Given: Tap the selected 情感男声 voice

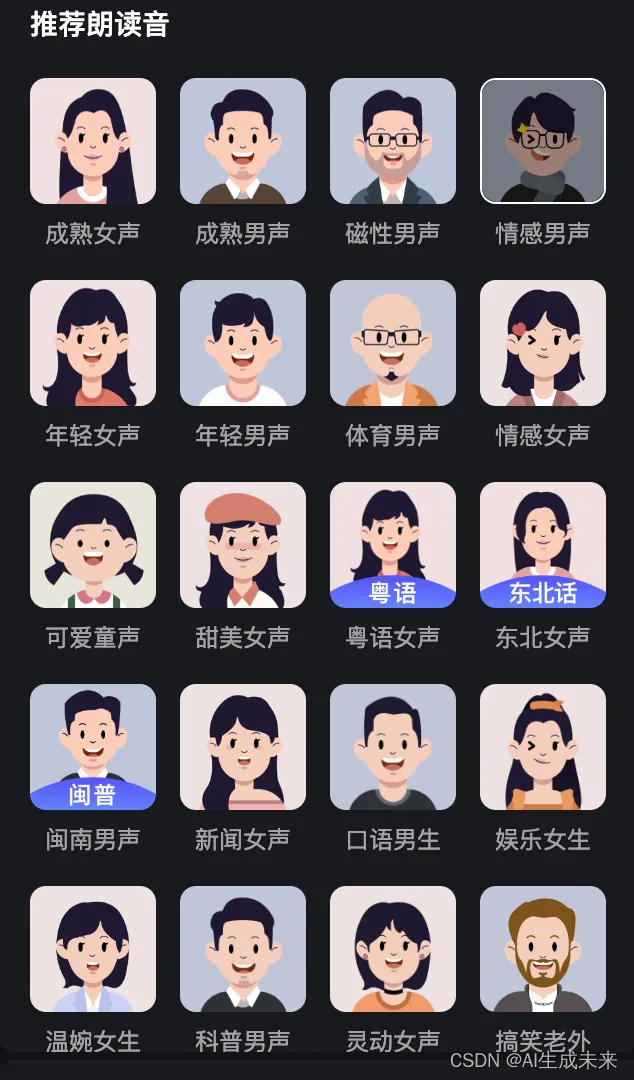Looking at the screenshot, I should (x=543, y=141).
